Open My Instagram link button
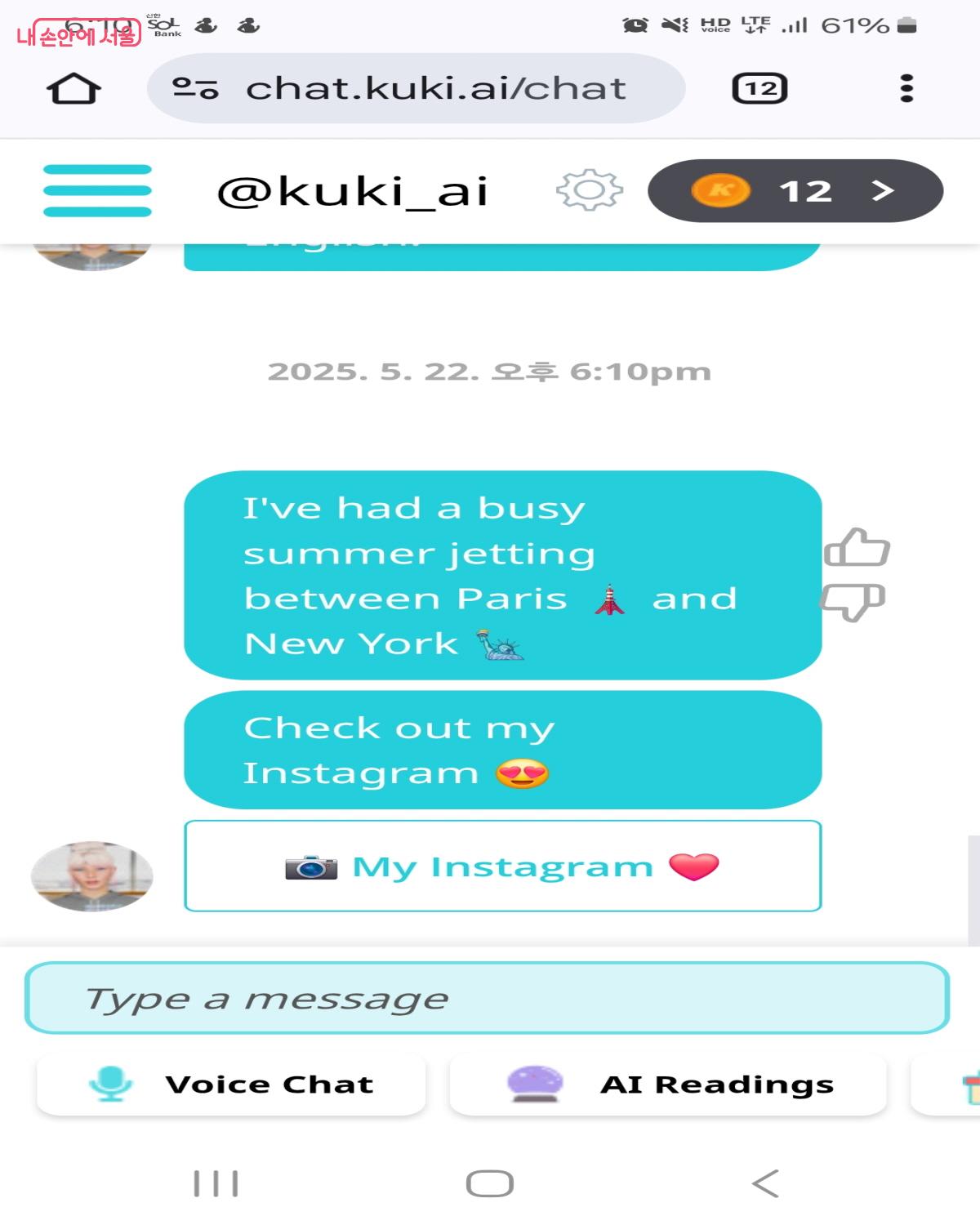The image size is (980, 1225). [502, 866]
